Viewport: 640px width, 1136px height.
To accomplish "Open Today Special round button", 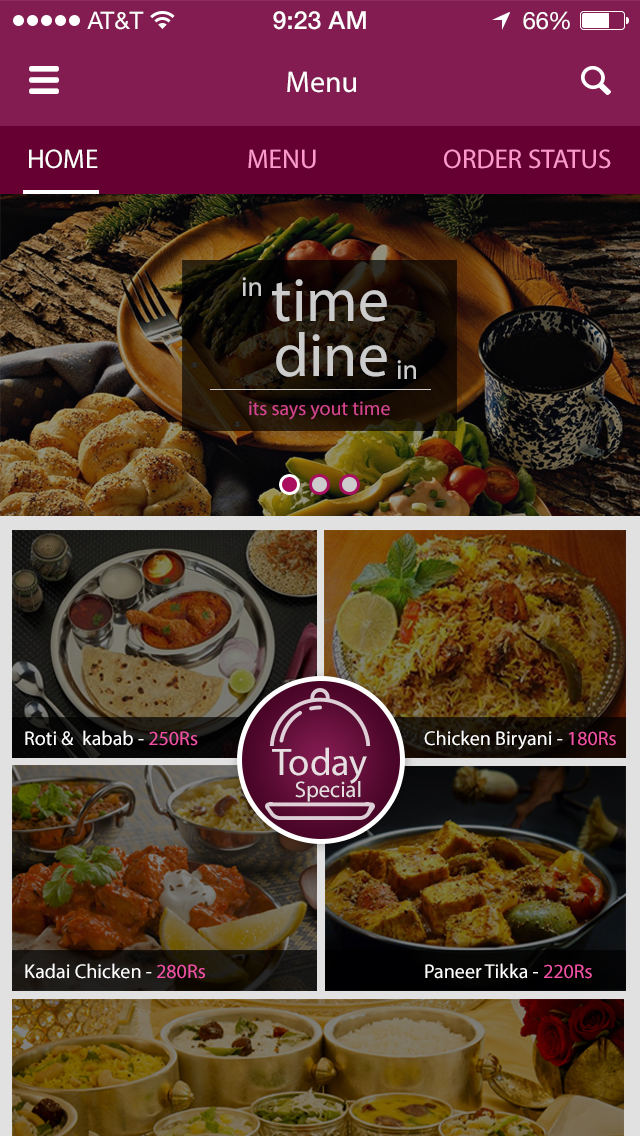I will (x=320, y=762).
